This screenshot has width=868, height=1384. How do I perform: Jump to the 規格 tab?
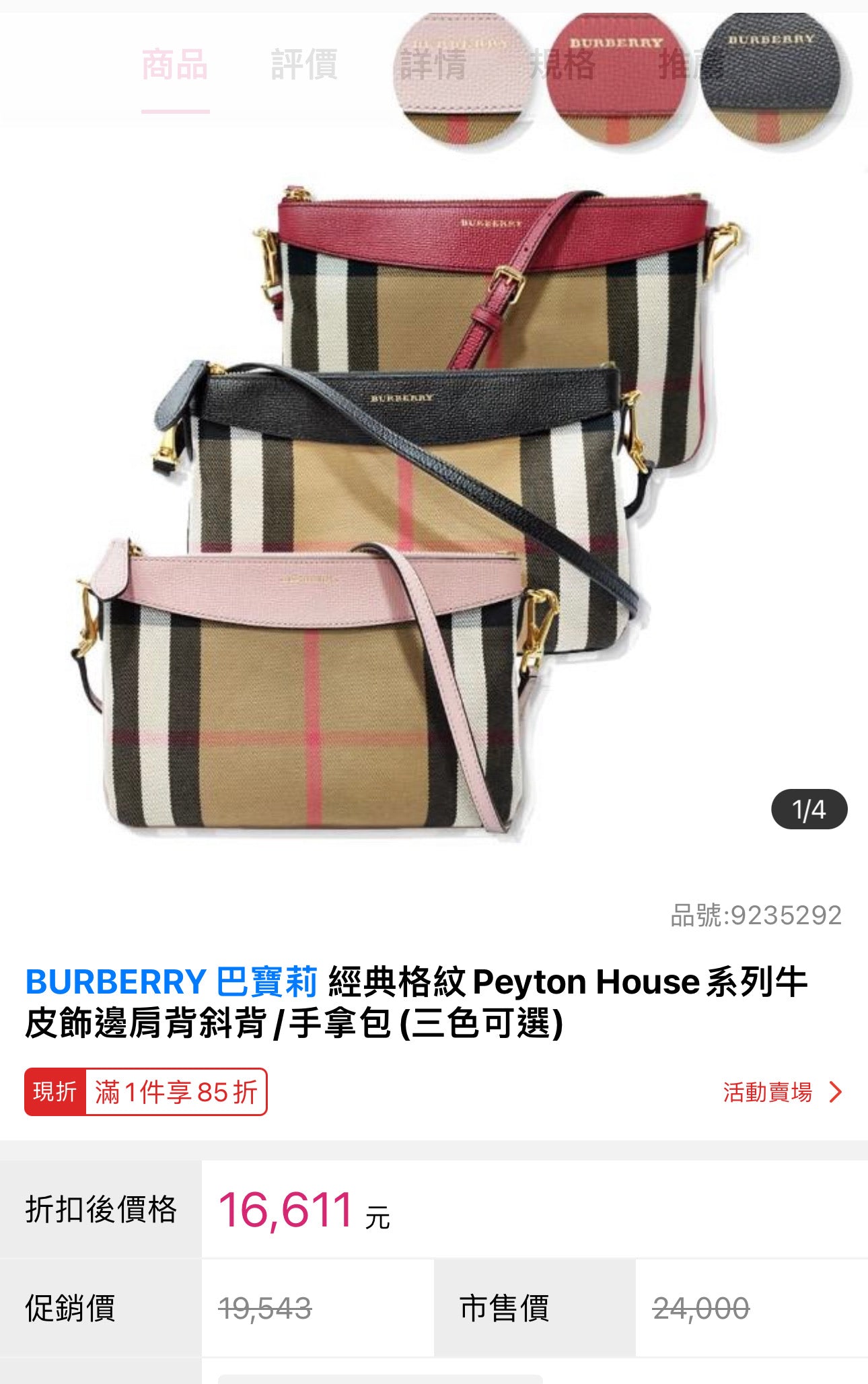click(x=562, y=65)
